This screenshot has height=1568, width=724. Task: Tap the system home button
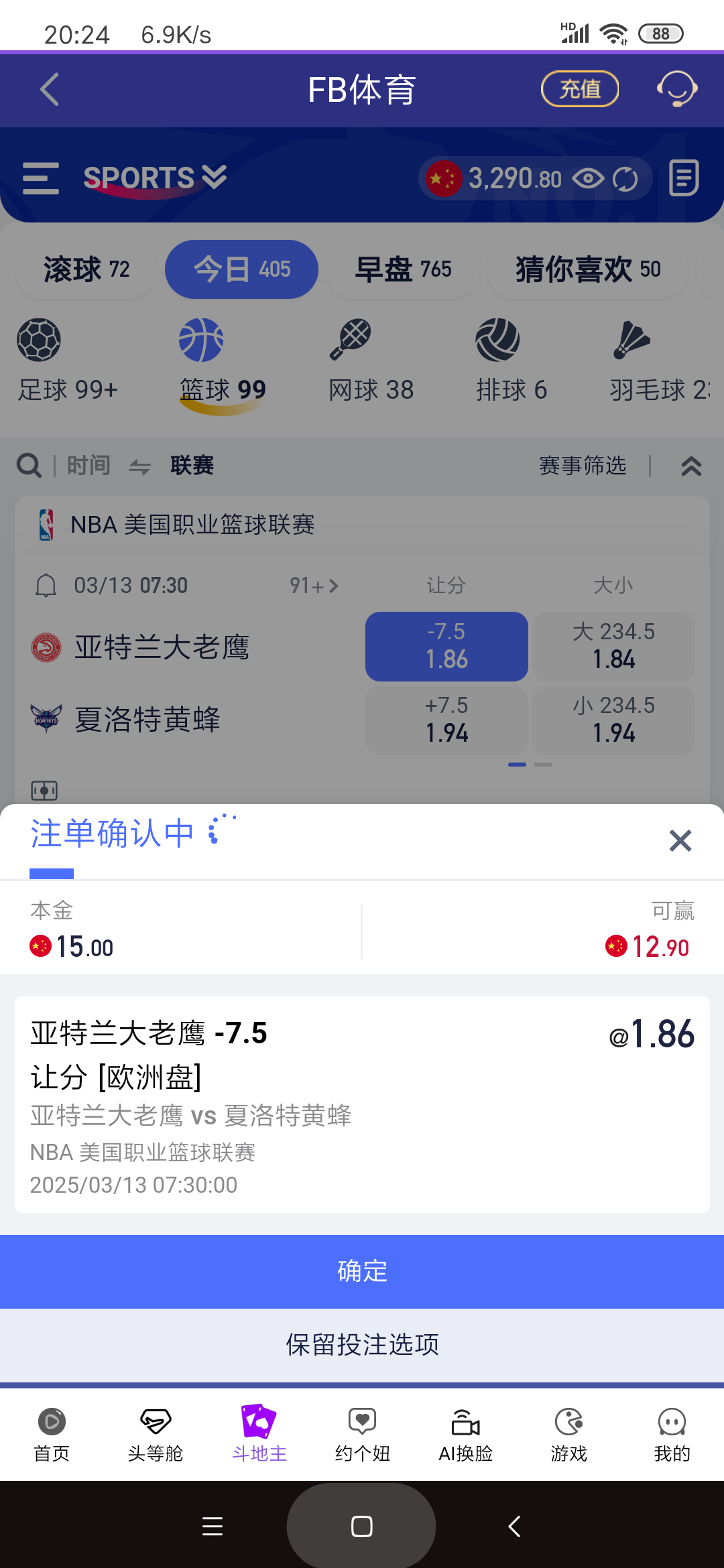(x=361, y=1526)
